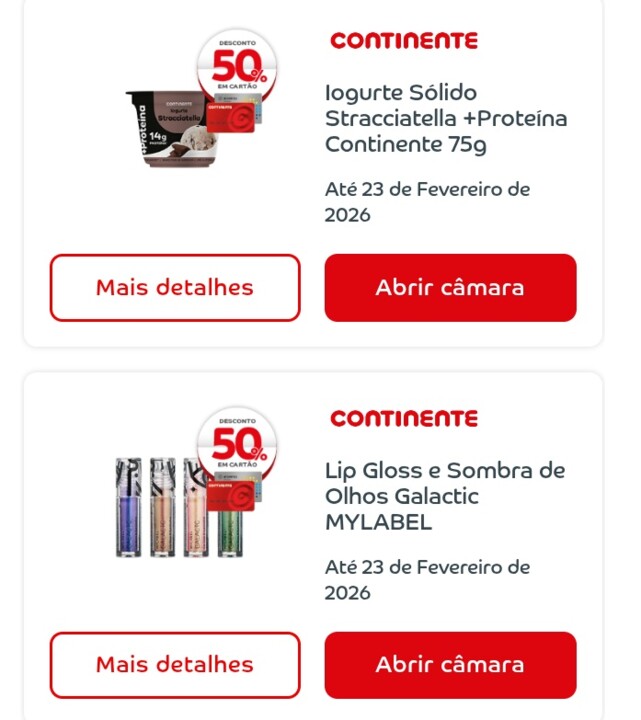
Task: View Mais detalhes for Lip Gloss Galactic
Action: coord(175,665)
